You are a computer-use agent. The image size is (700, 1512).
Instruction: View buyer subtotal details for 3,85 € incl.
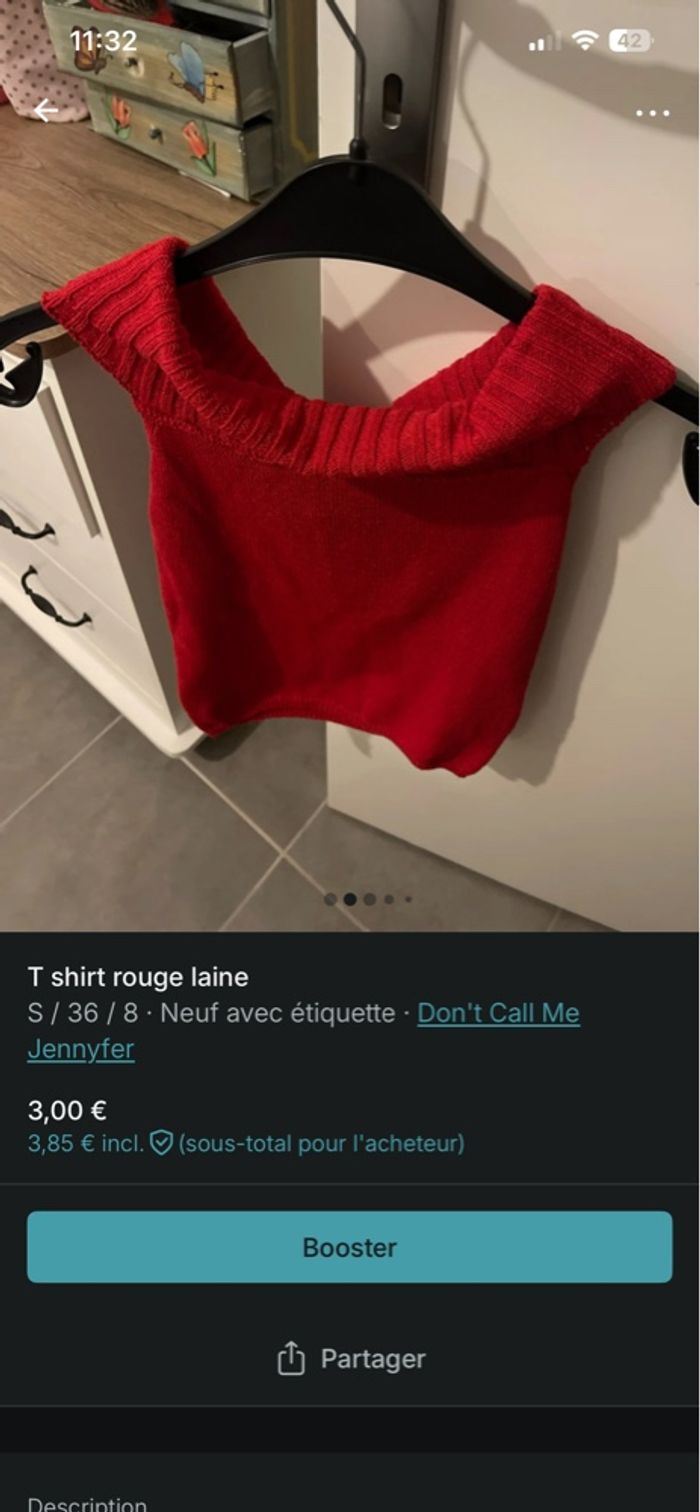[x=245, y=1143]
